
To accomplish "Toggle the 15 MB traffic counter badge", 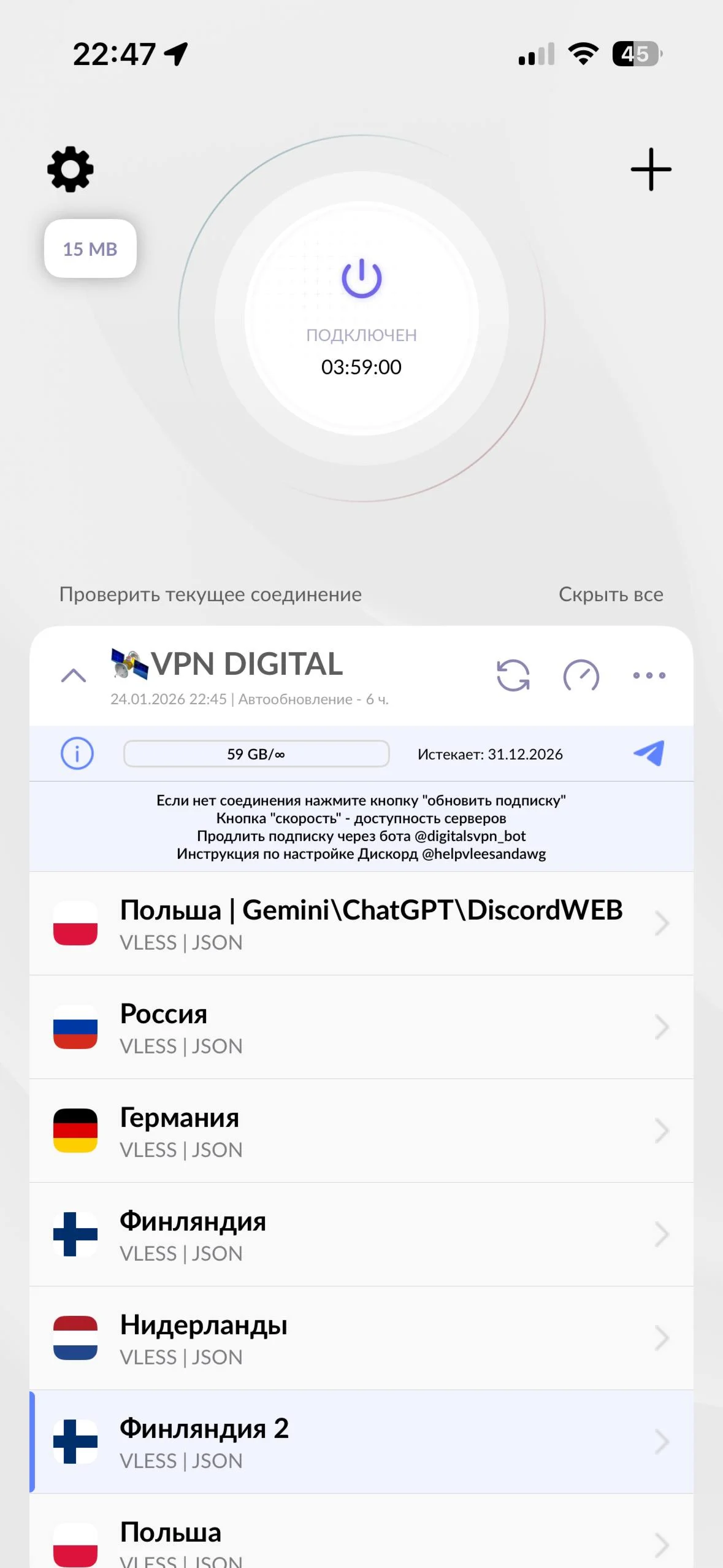I will (x=90, y=248).
